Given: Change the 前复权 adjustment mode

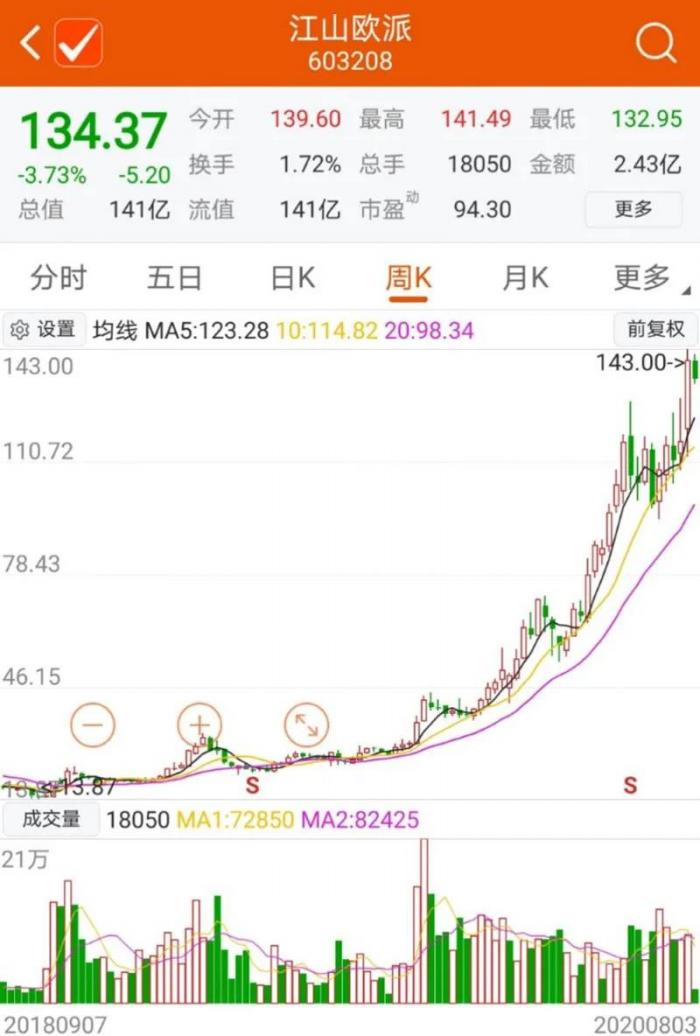Looking at the screenshot, I should (x=655, y=329).
